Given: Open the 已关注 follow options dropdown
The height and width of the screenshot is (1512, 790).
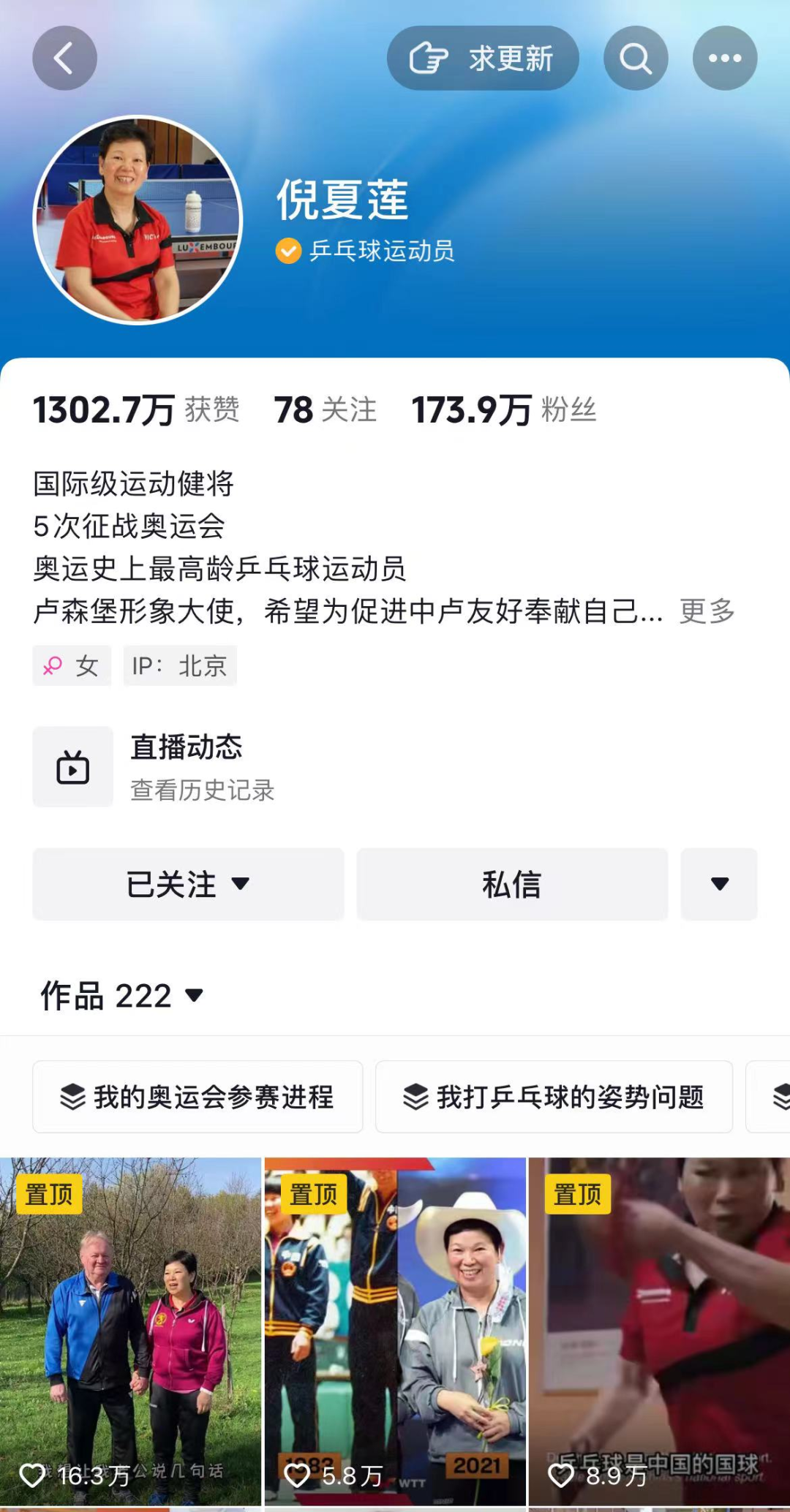Looking at the screenshot, I should 188,884.
